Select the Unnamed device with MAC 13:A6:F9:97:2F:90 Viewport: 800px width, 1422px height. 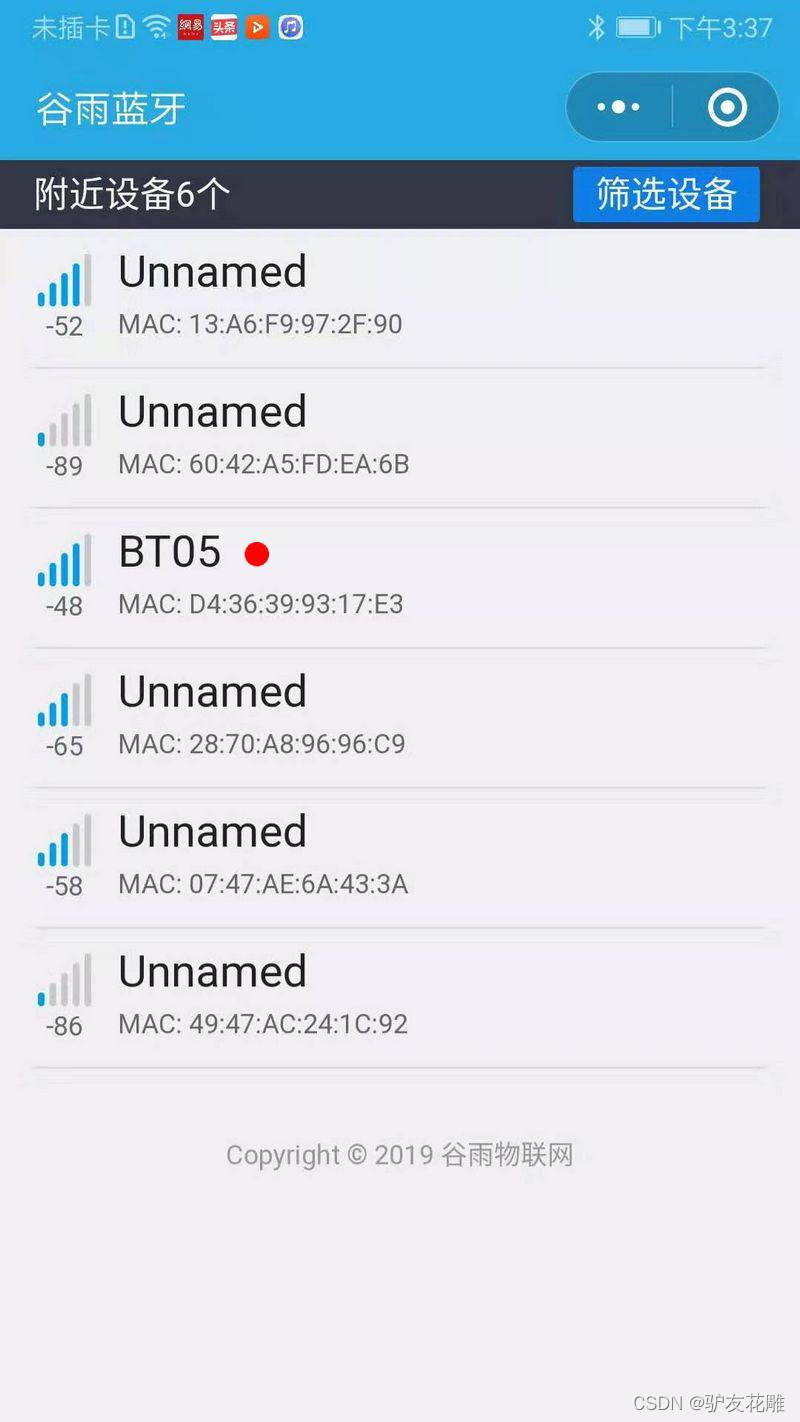pyautogui.click(x=400, y=298)
